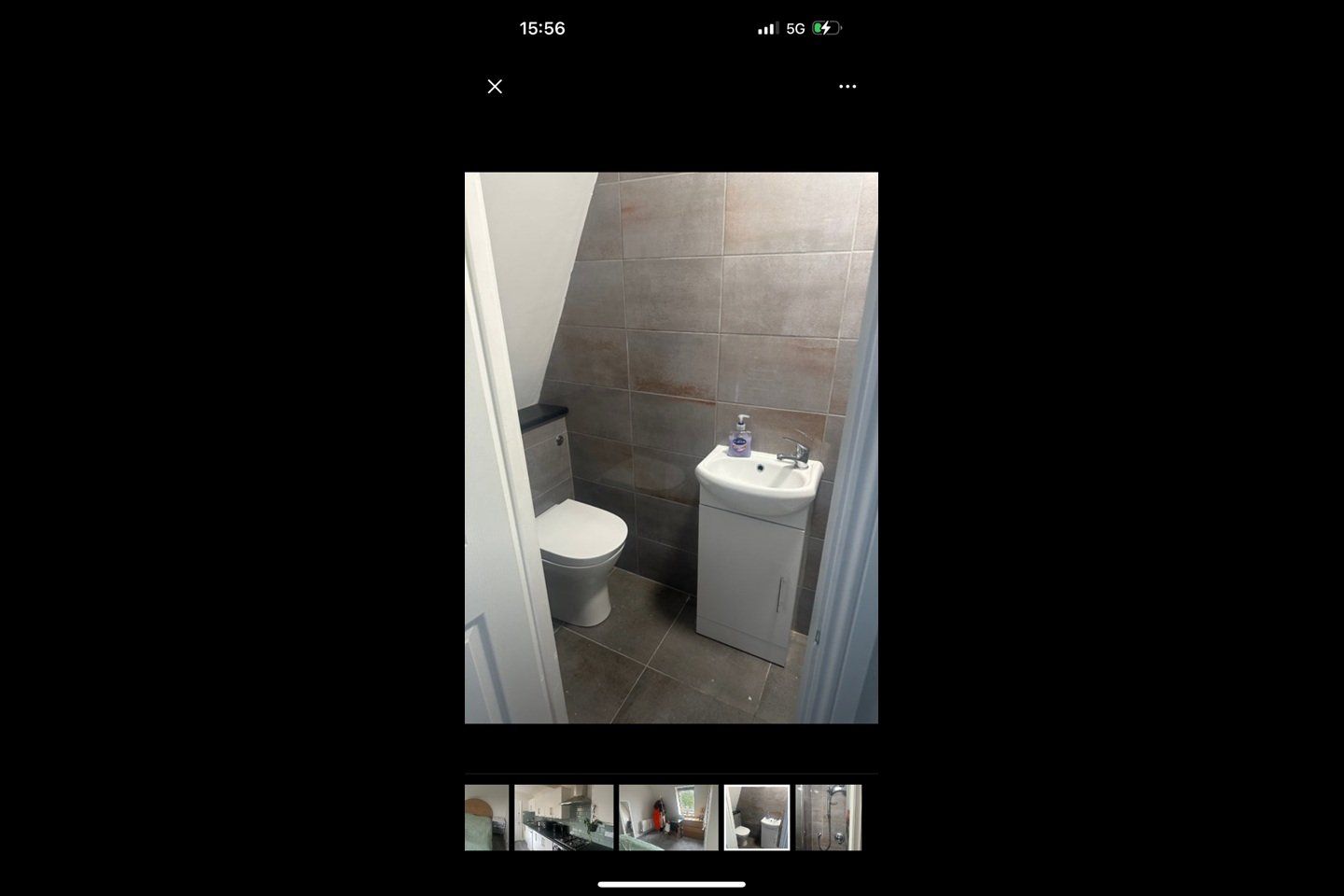Select the living room thumbnail with window
The height and width of the screenshot is (896, 1344).
(x=668, y=818)
